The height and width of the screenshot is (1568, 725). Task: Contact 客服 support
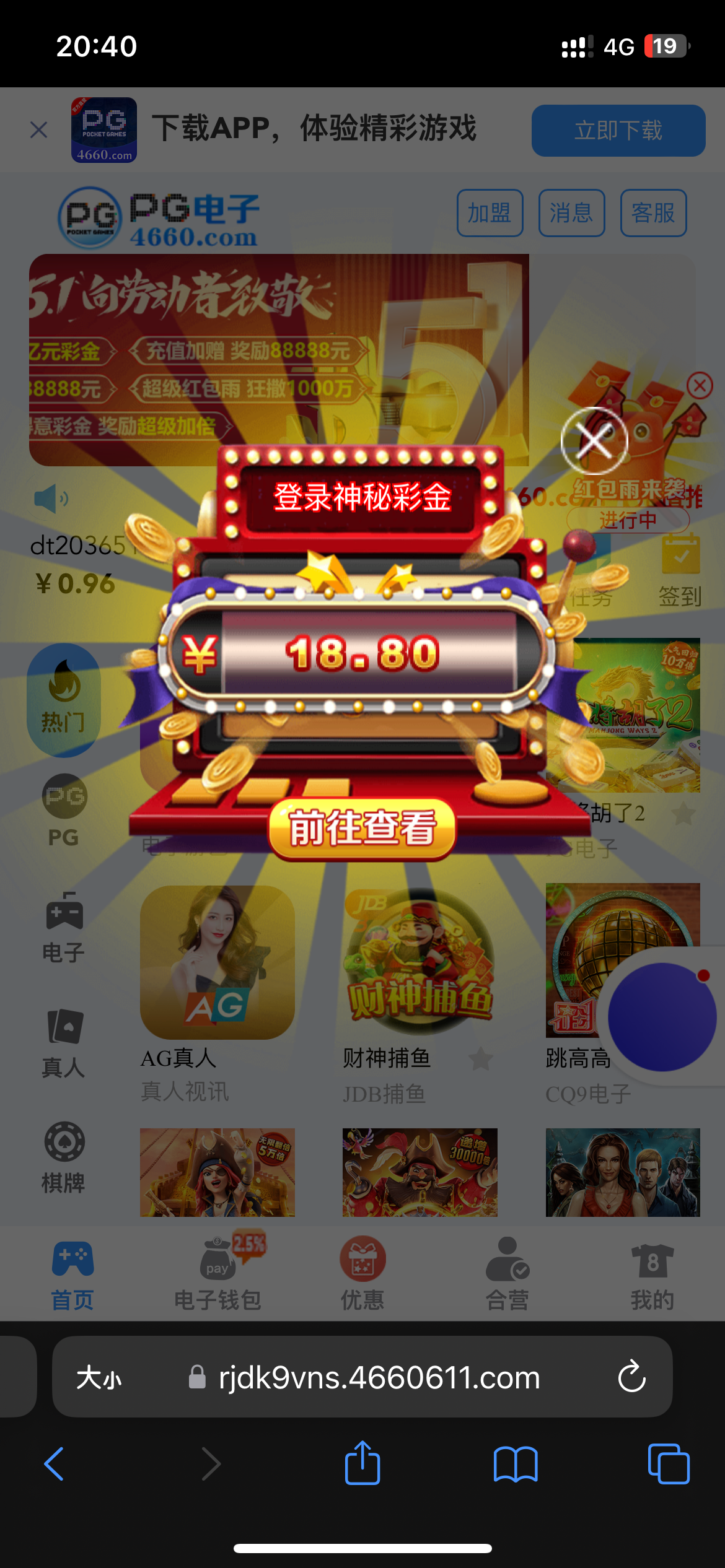653,213
